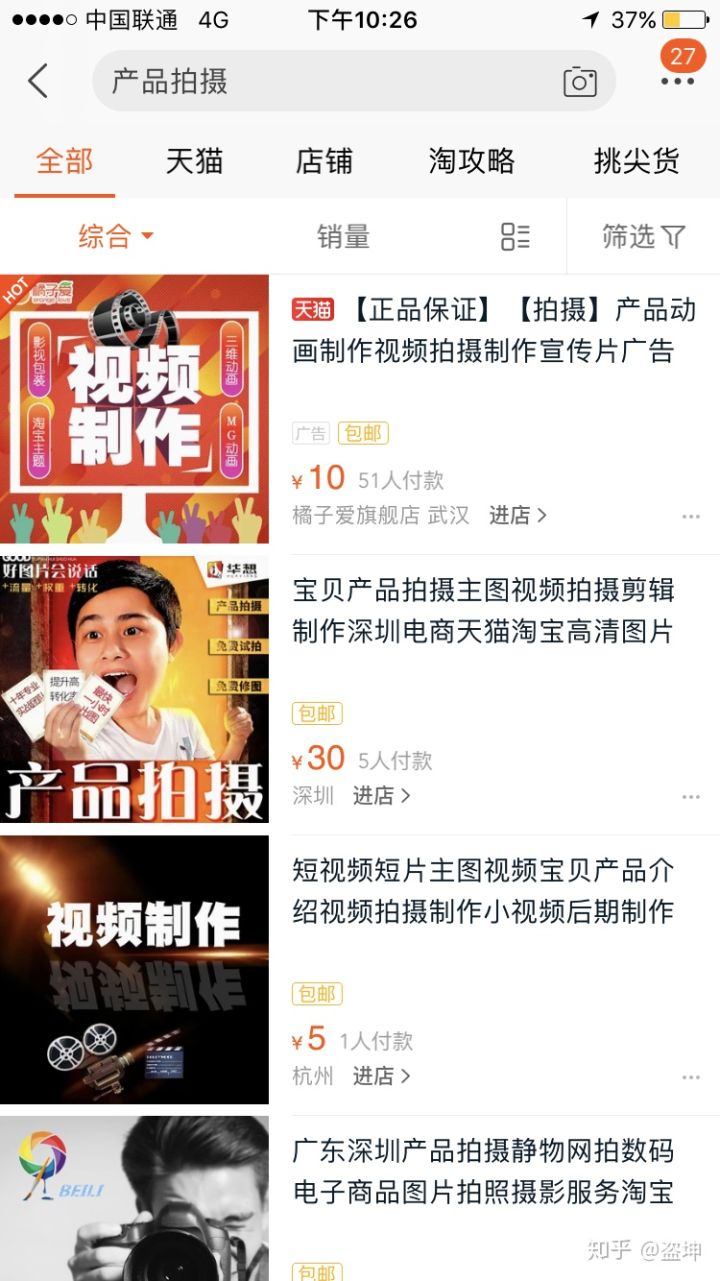The width and height of the screenshot is (720, 1281).
Task: Go back using the arrow icon
Action: coord(38,81)
